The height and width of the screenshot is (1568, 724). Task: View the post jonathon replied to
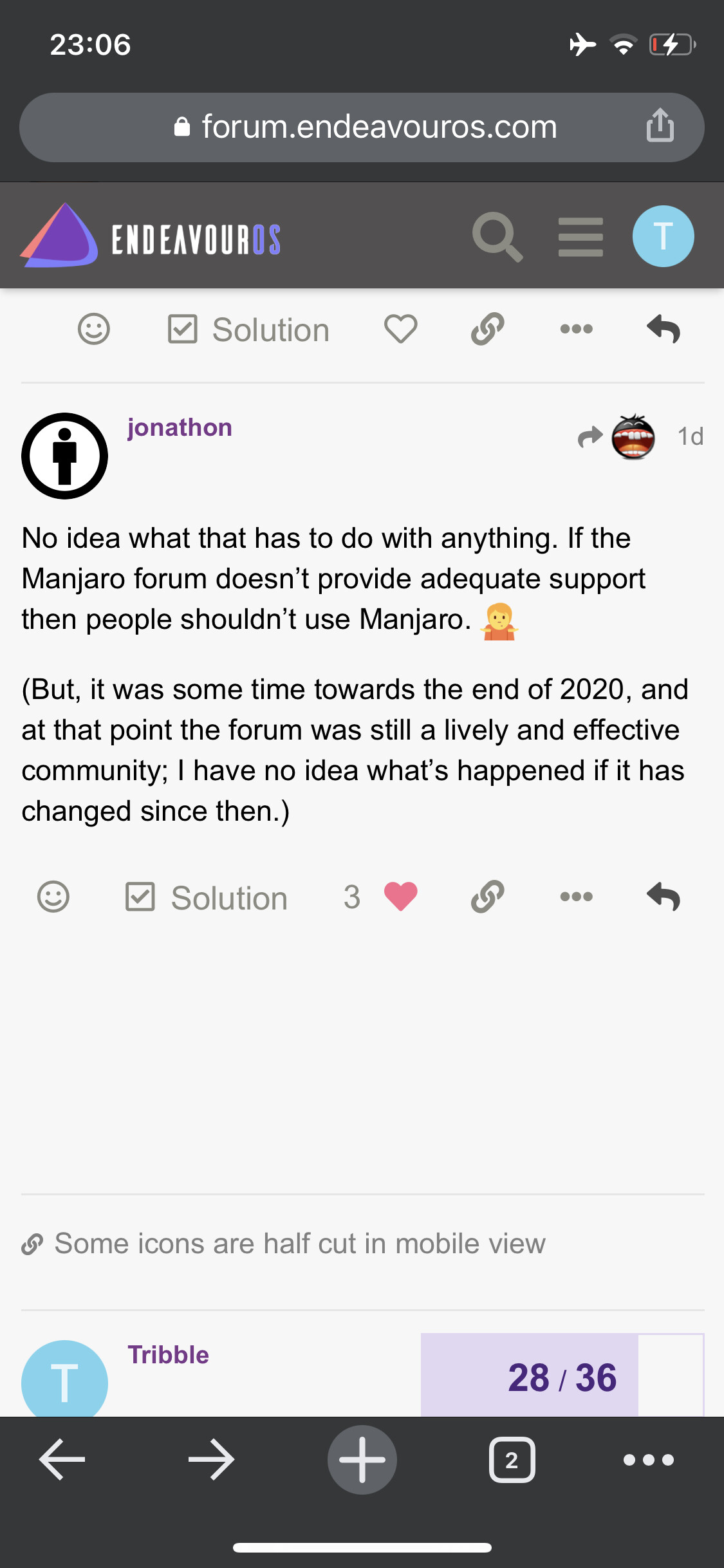[617, 437]
